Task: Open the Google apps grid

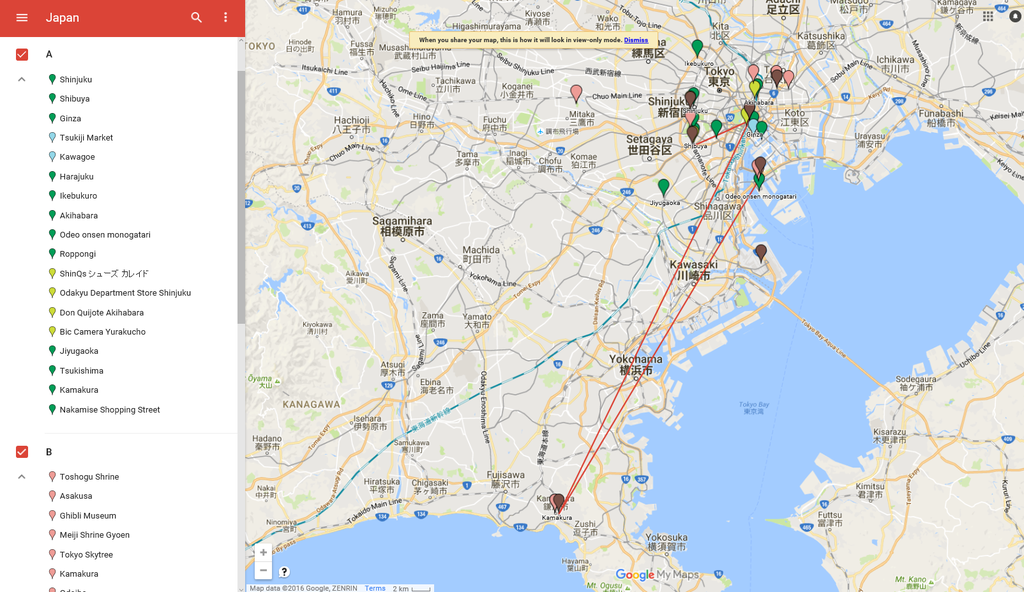Action: pyautogui.click(x=988, y=16)
